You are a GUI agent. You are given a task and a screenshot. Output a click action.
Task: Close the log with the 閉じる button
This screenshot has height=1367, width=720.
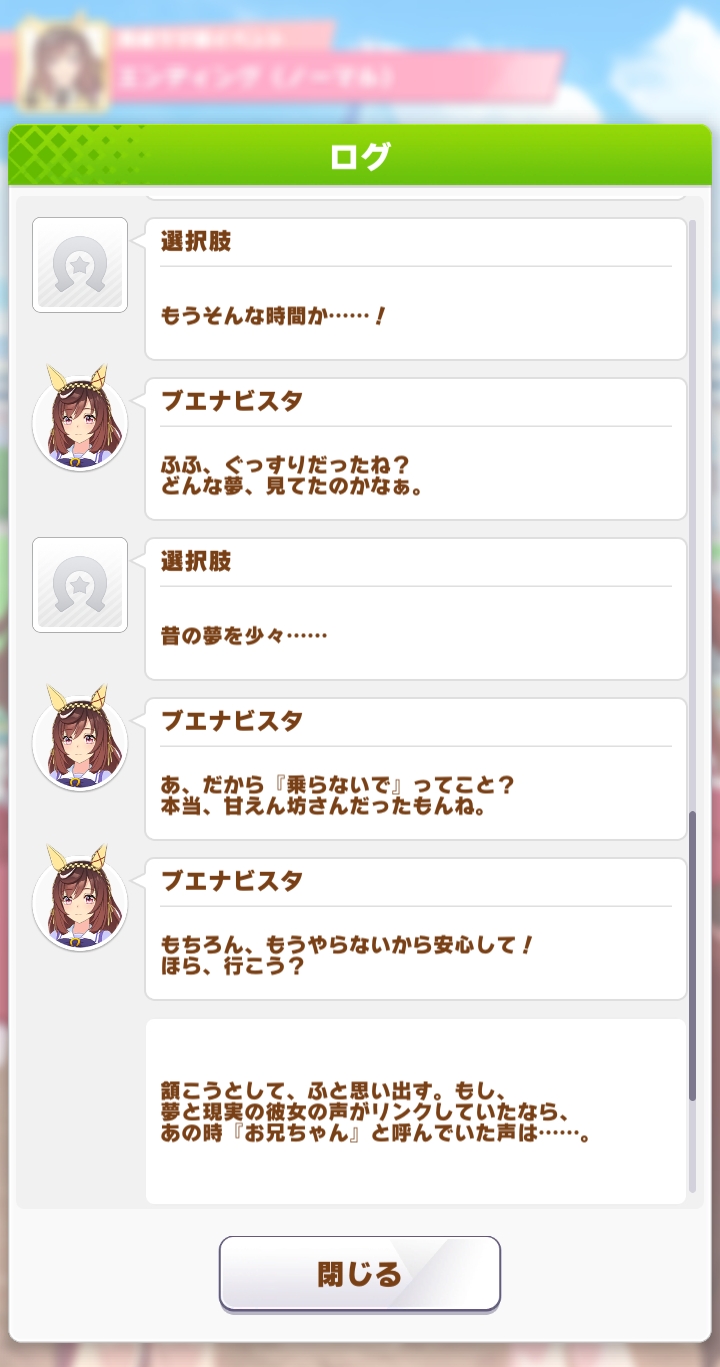pyautogui.click(x=360, y=1274)
